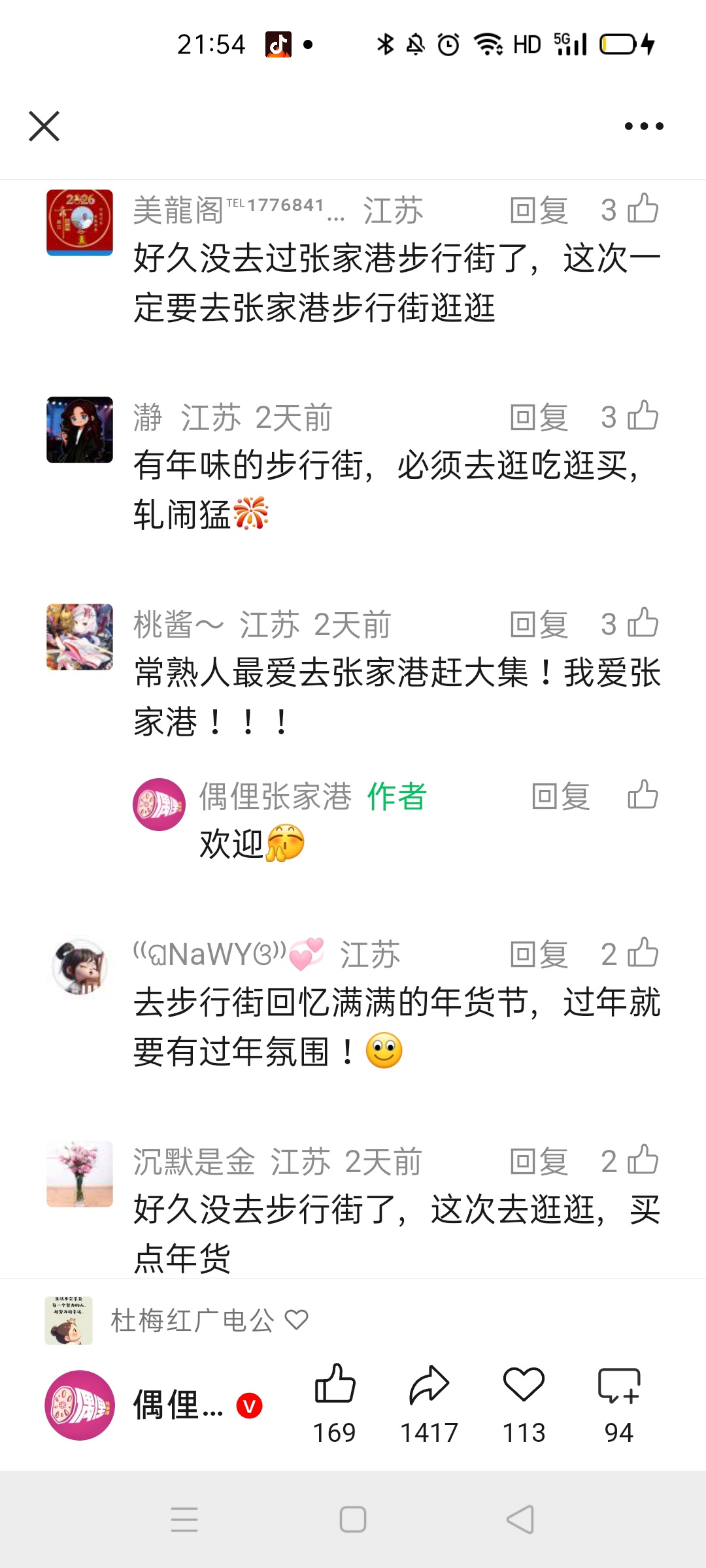Like ᪤NaWY③'s comment about 年货节
This screenshot has width=706, height=1568.
click(642, 953)
